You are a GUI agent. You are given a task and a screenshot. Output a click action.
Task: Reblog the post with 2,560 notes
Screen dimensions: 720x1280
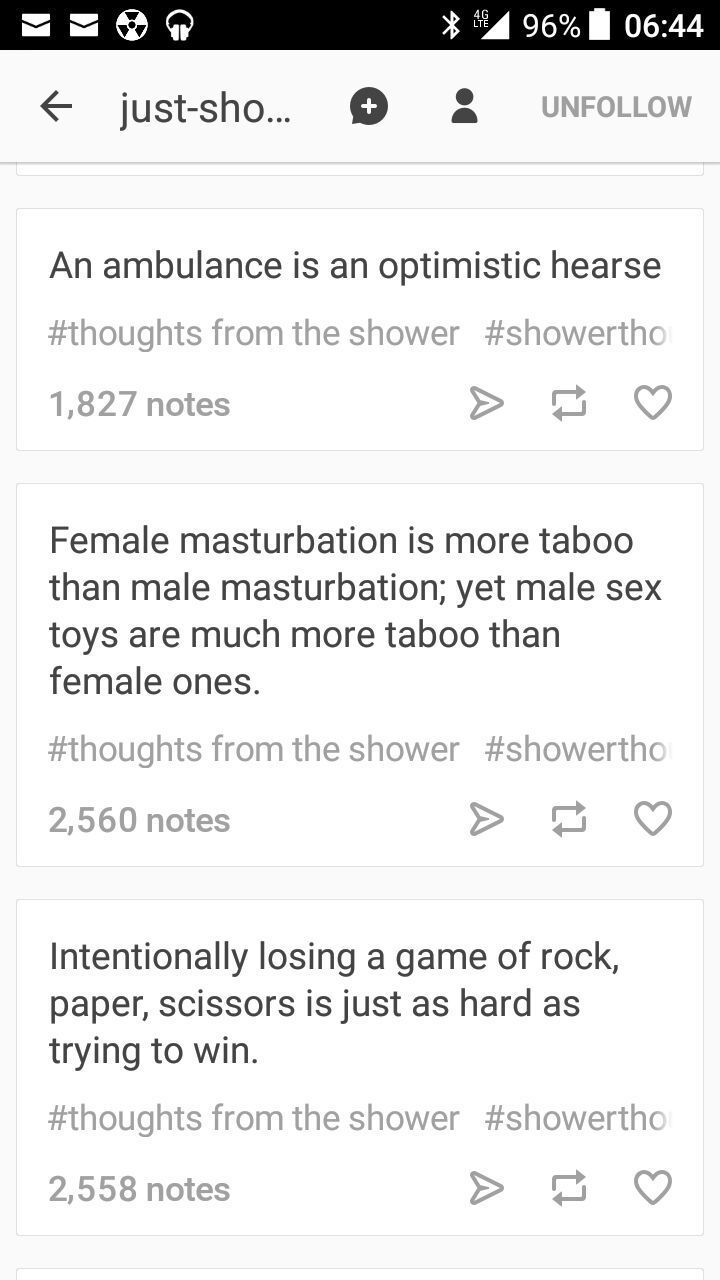click(x=569, y=819)
